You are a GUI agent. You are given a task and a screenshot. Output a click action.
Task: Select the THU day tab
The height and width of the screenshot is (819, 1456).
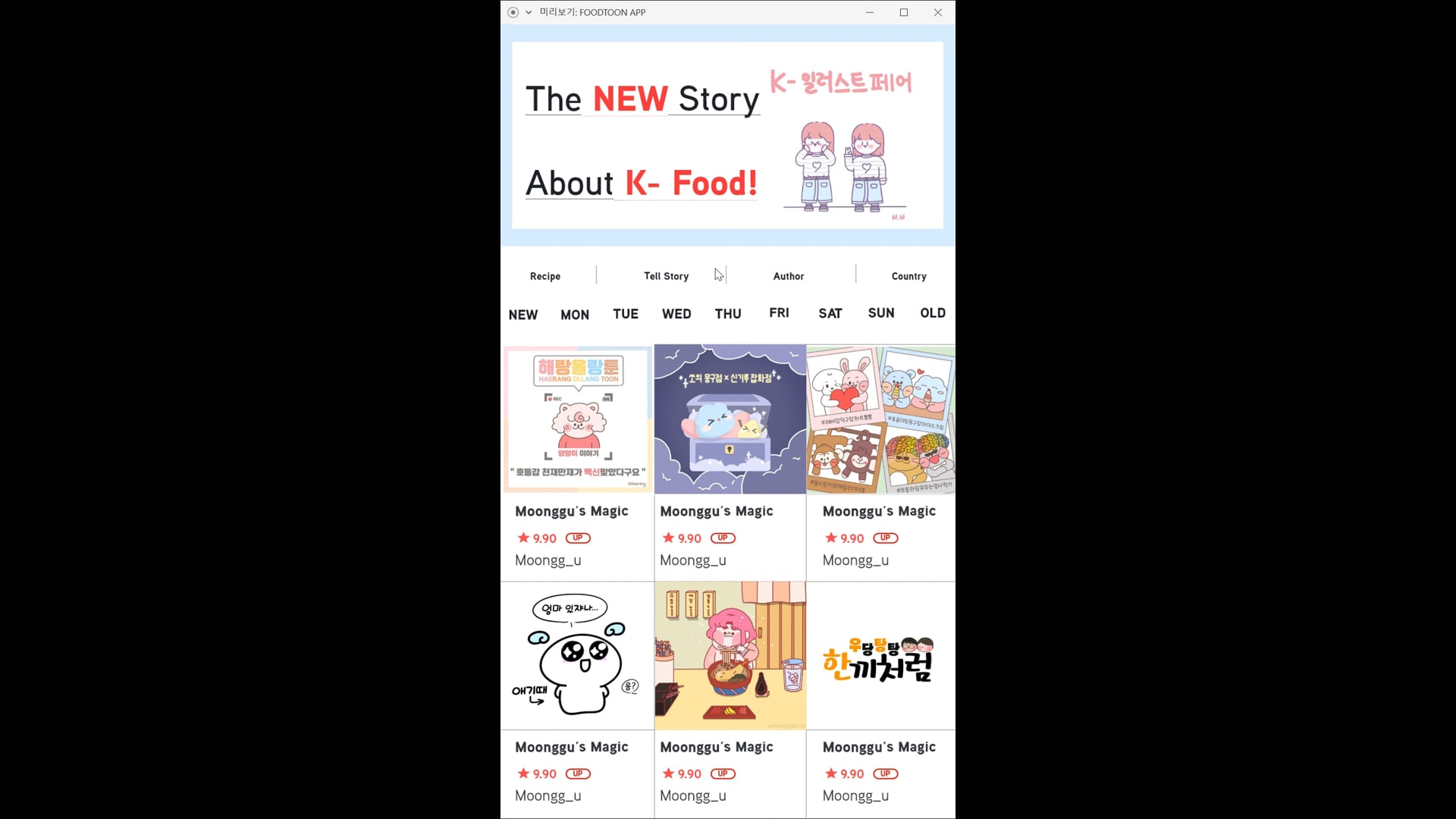[x=727, y=313]
